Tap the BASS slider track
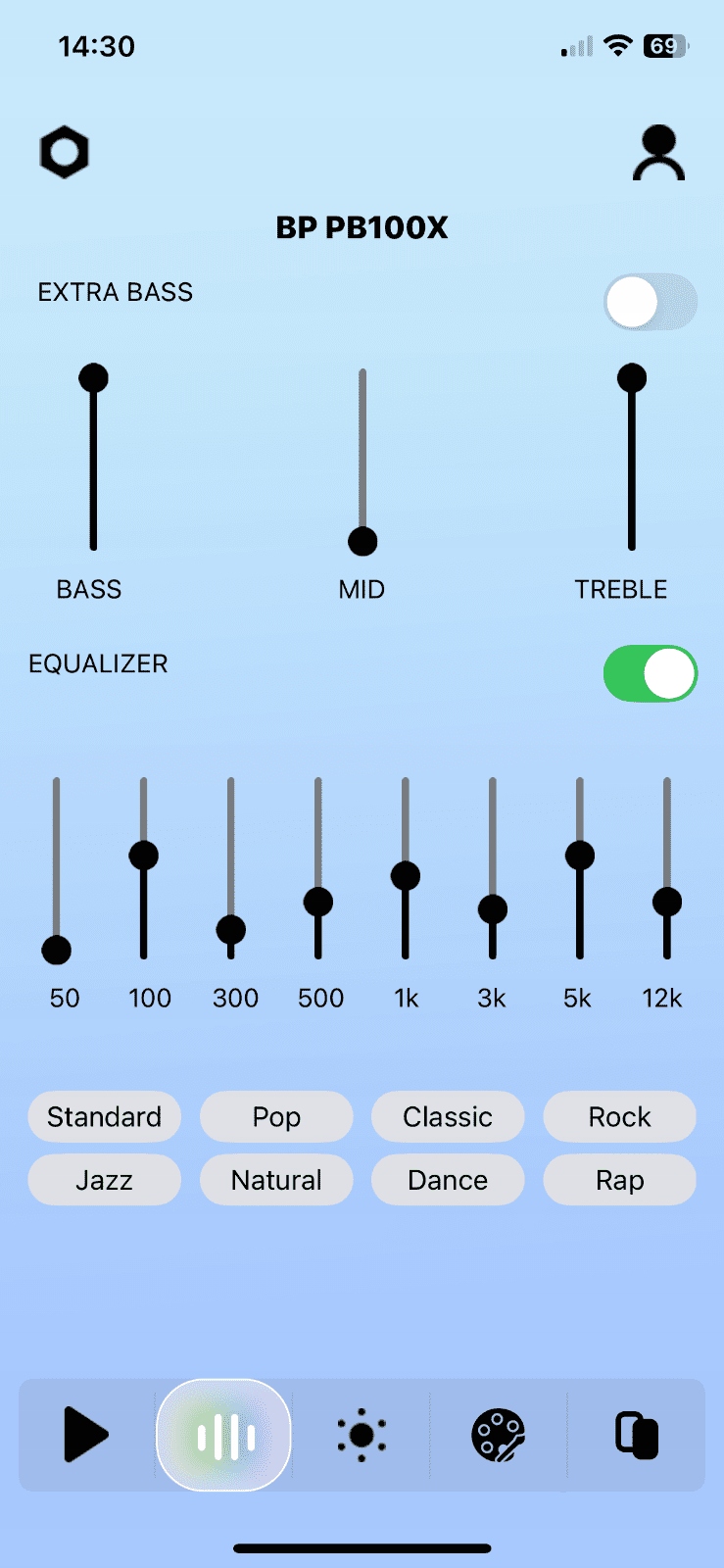Image resolution: width=724 pixels, height=1568 pixels. coord(94,461)
